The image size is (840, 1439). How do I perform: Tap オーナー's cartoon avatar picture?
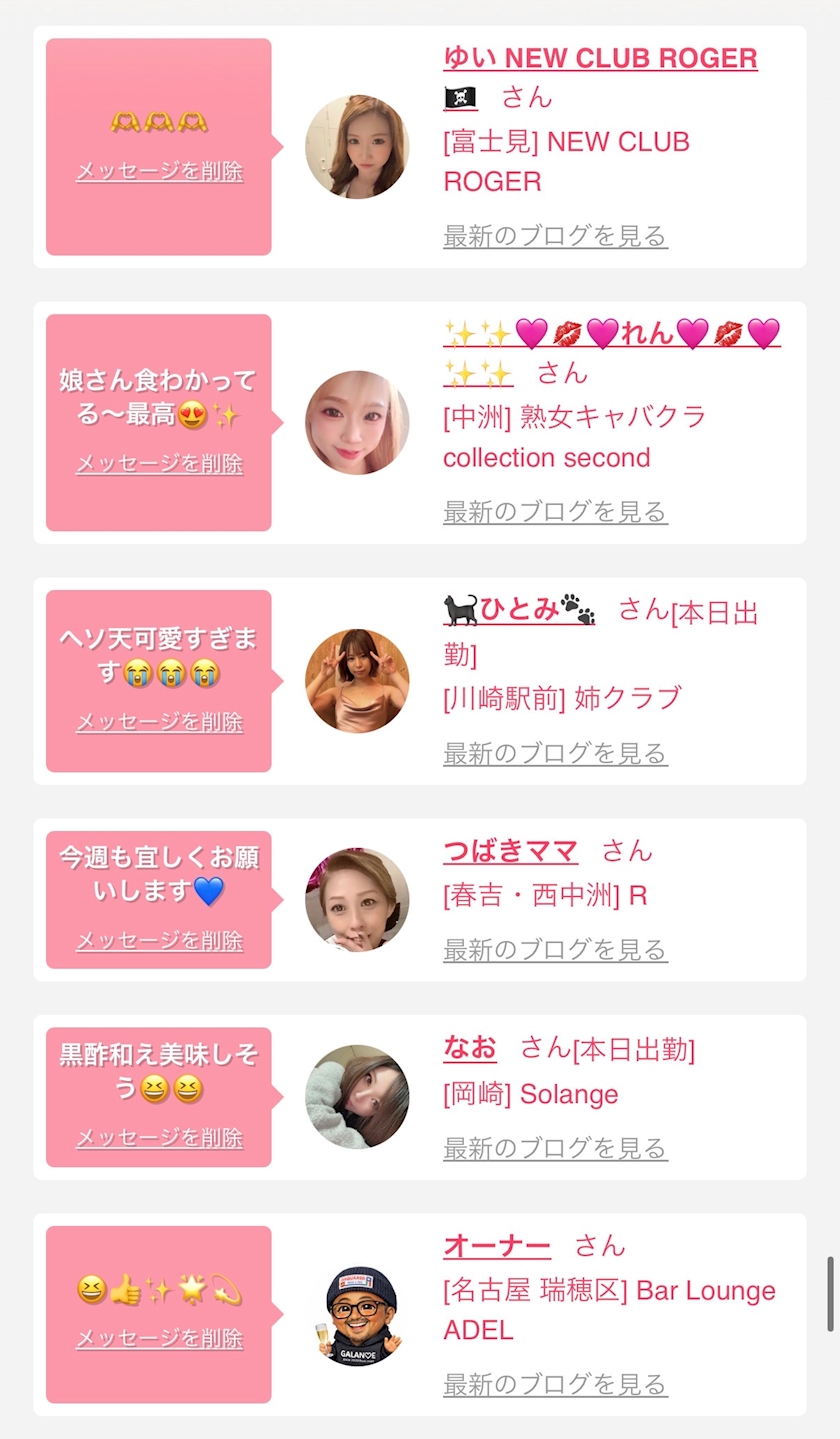357,1314
